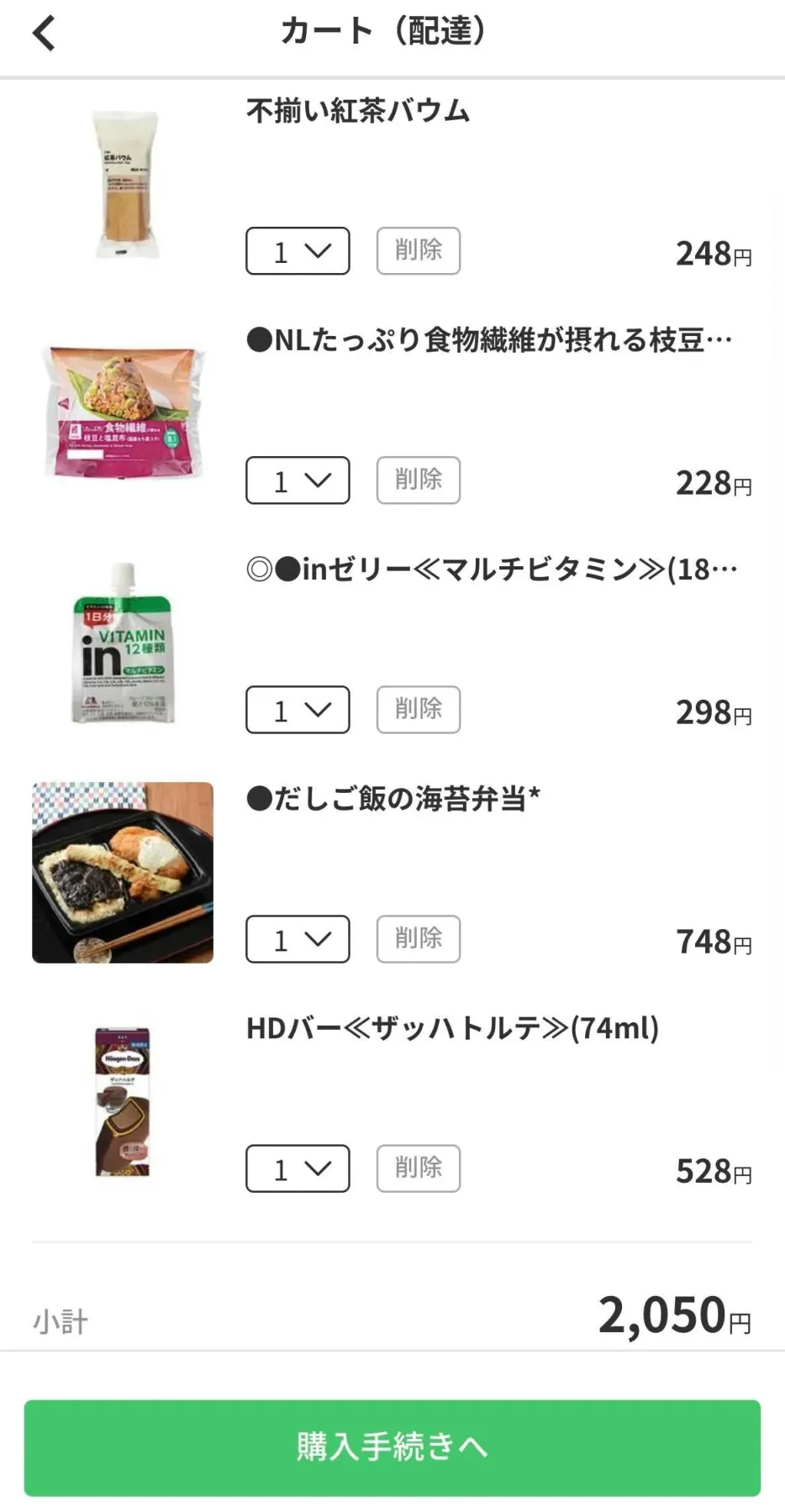Viewport: 785px width, 1512px height.
Task: Remove the Häagen-Dazs bar from cart
Action: [x=418, y=1169]
